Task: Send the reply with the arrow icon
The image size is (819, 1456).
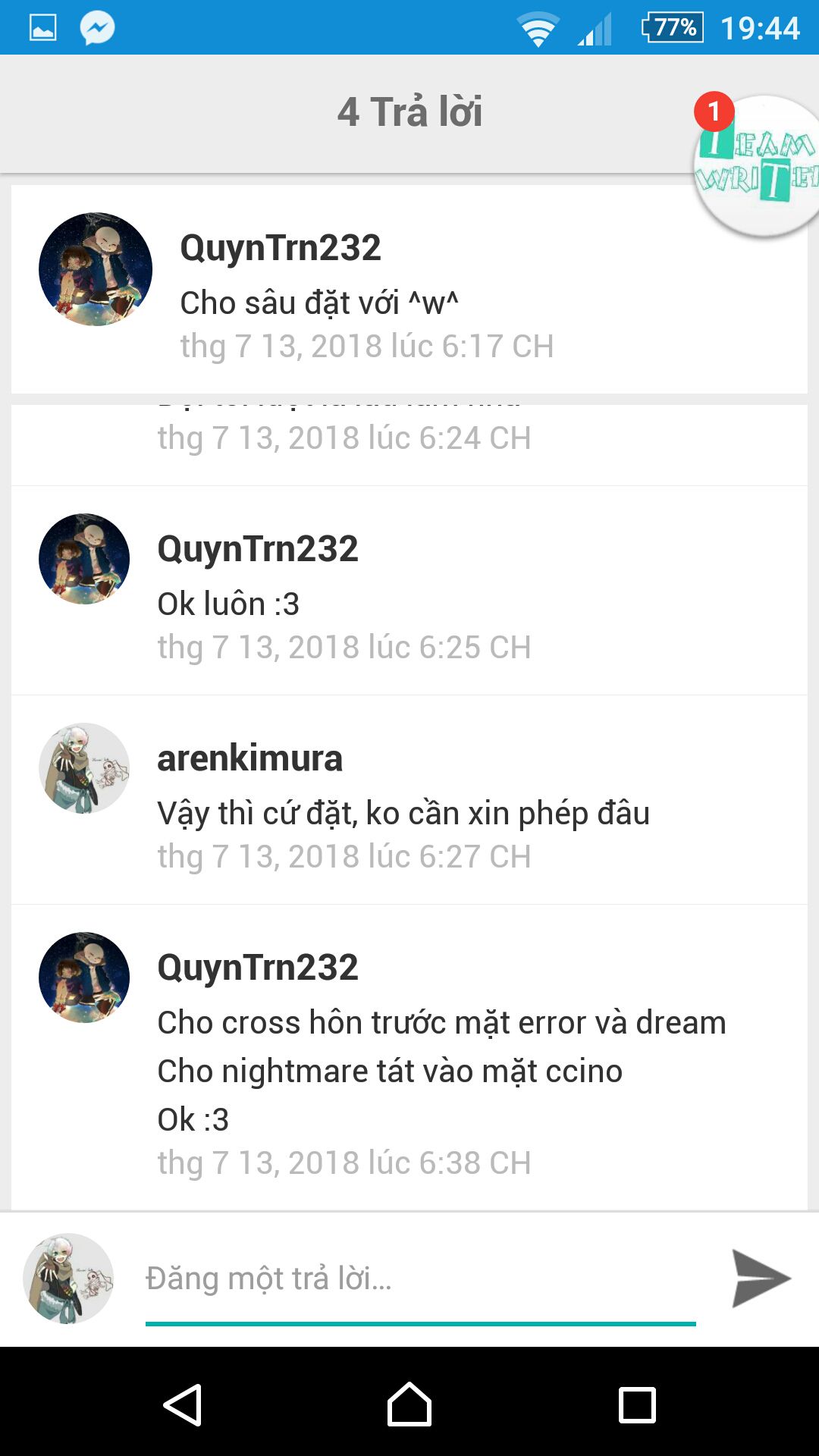Action: [x=761, y=1279]
